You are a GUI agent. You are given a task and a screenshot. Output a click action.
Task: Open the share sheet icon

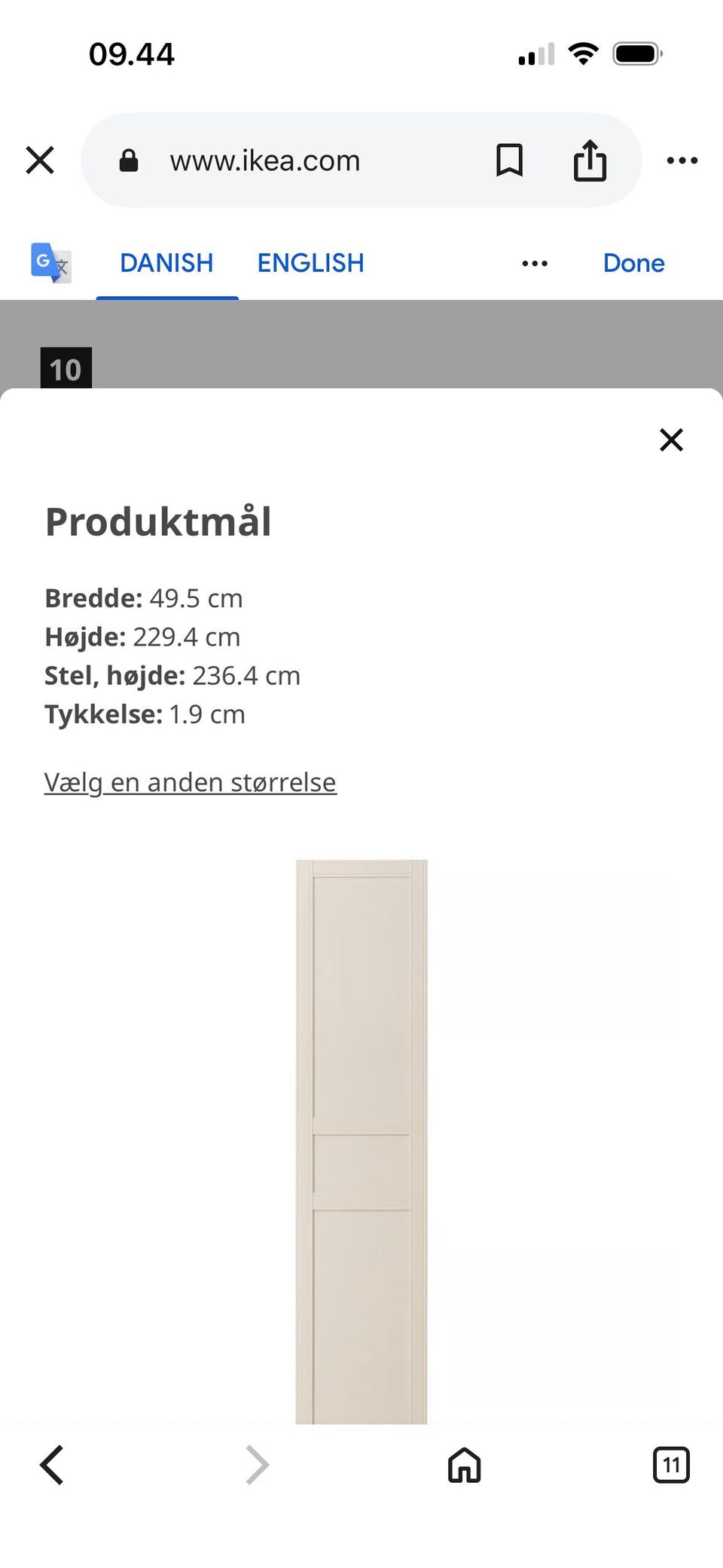(x=590, y=160)
